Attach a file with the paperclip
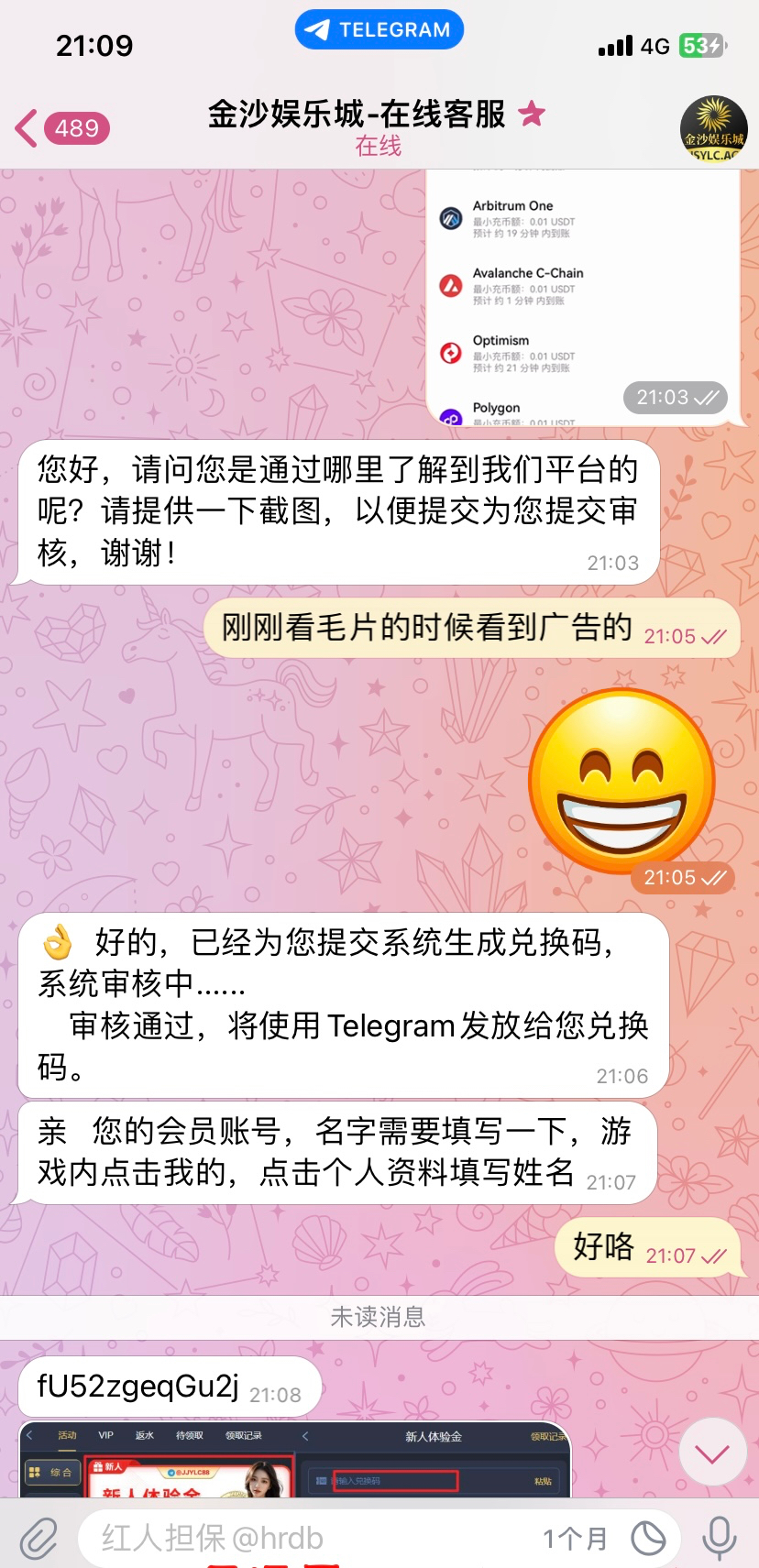 click(38, 1538)
